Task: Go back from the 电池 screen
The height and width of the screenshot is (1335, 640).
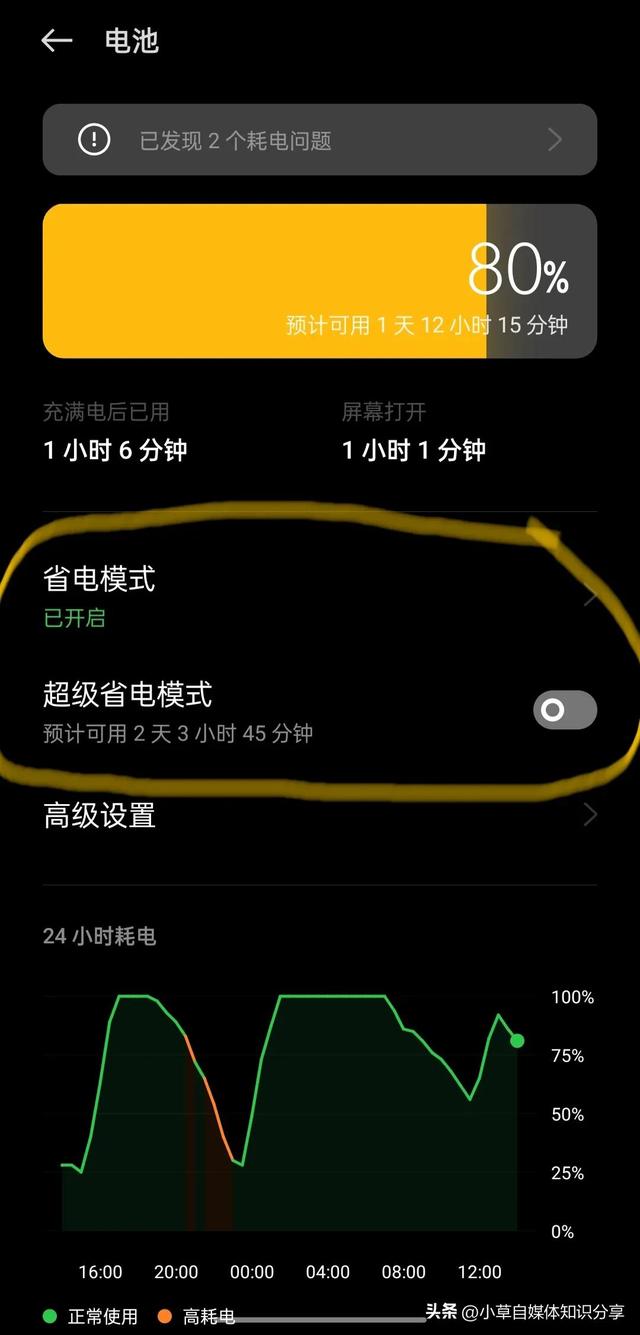Action: (57, 41)
